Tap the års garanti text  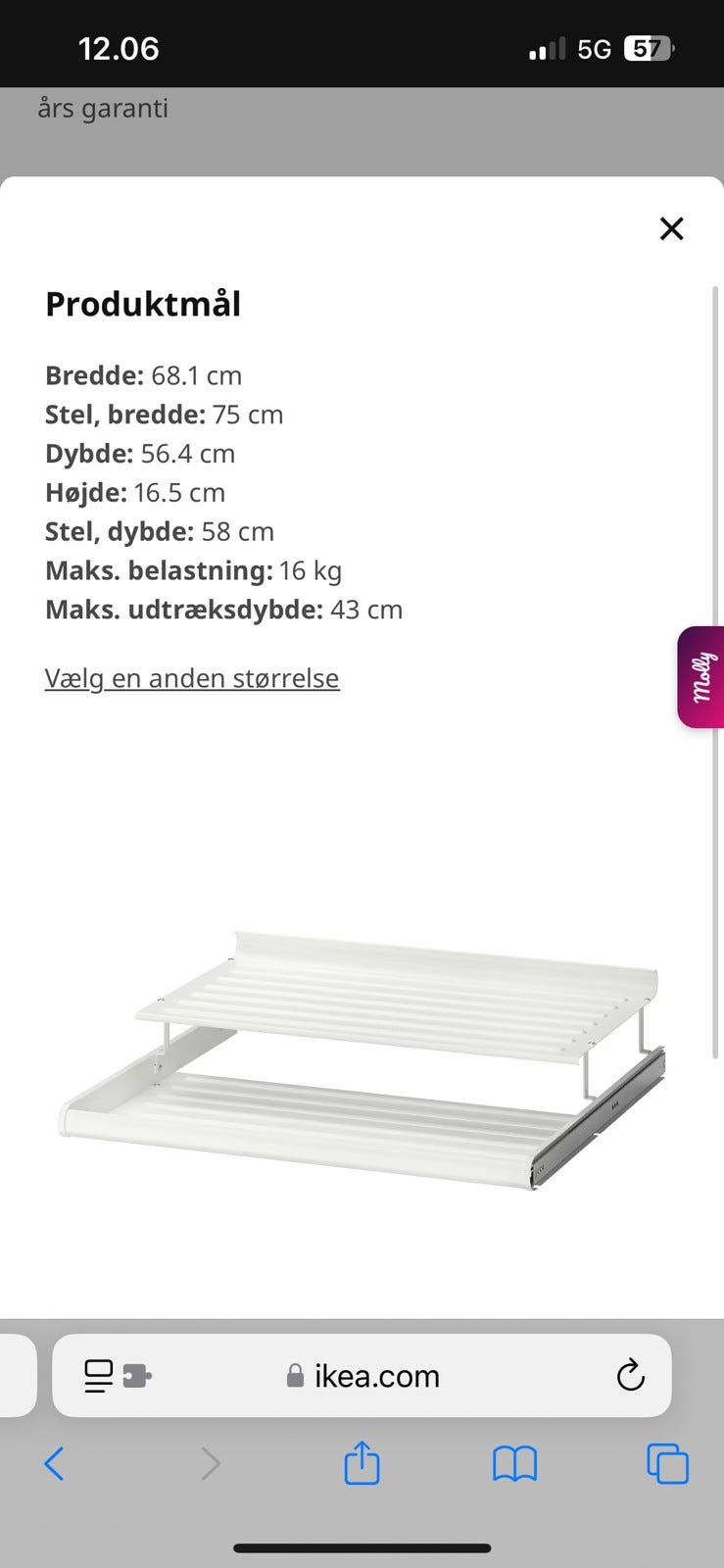point(102,108)
